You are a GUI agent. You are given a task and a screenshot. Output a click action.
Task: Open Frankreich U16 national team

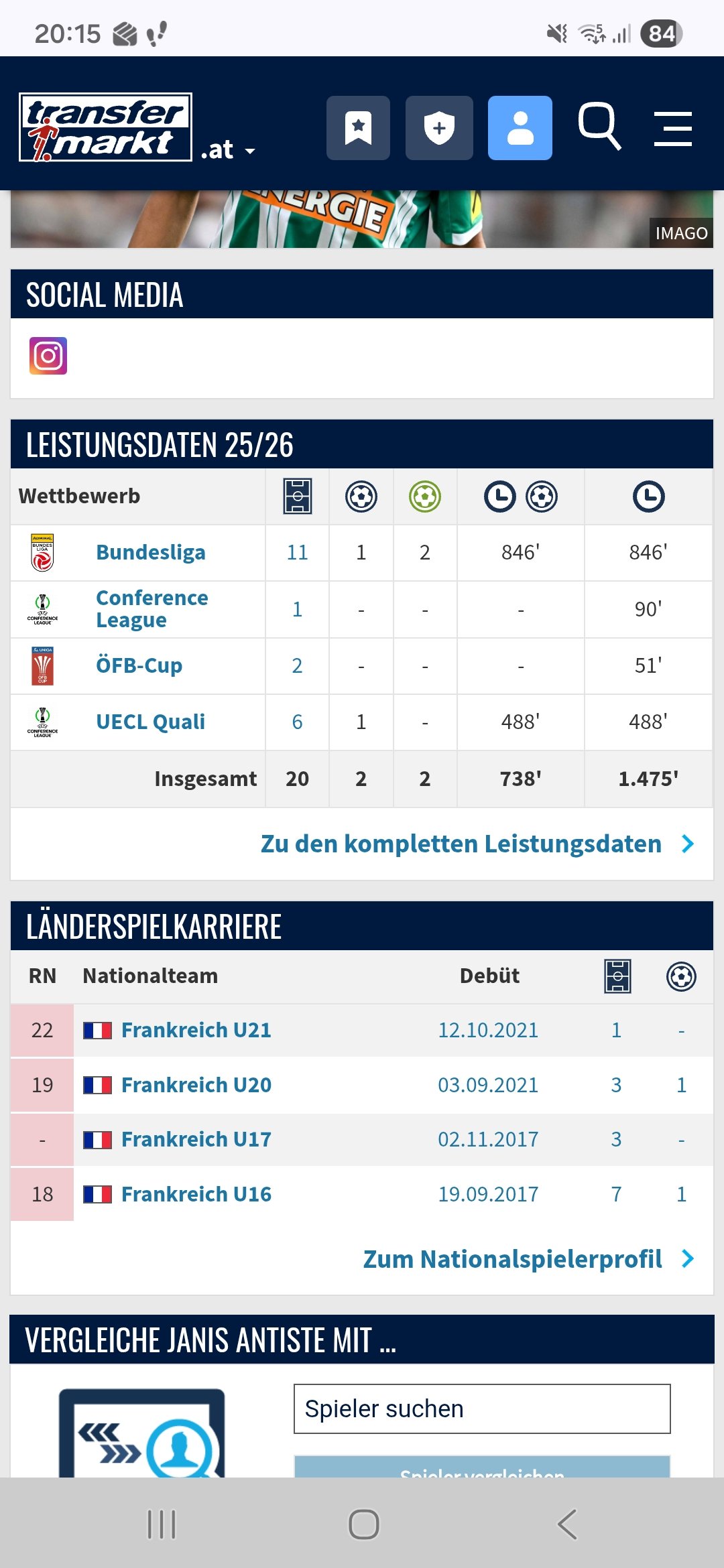pos(196,1194)
